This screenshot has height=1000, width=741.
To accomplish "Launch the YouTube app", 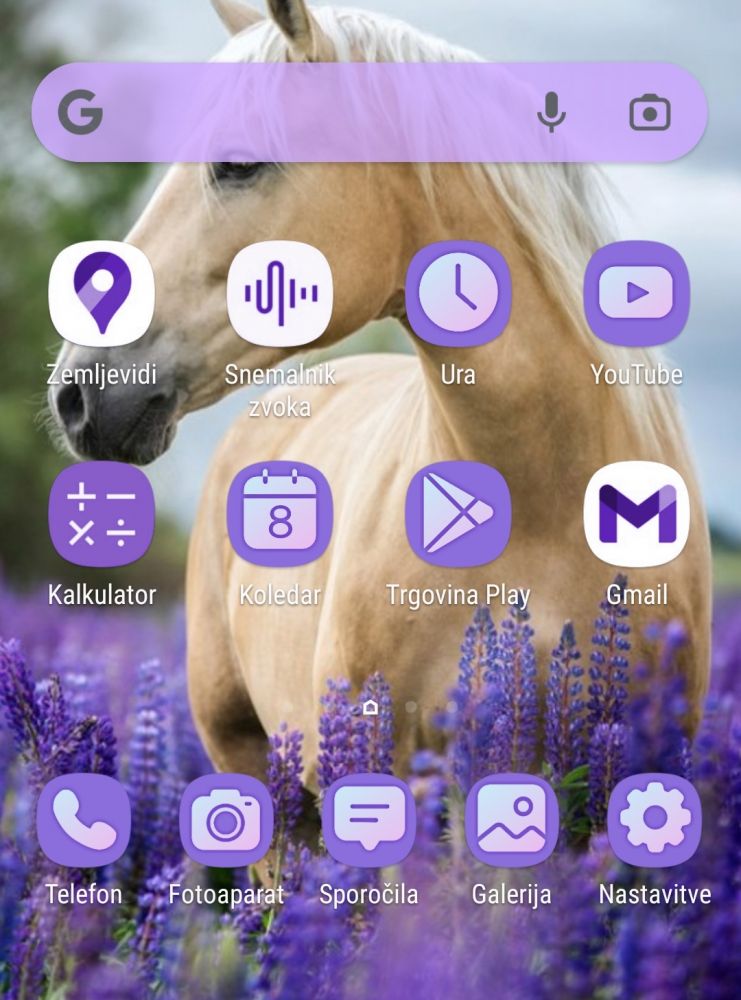I will coord(636,294).
